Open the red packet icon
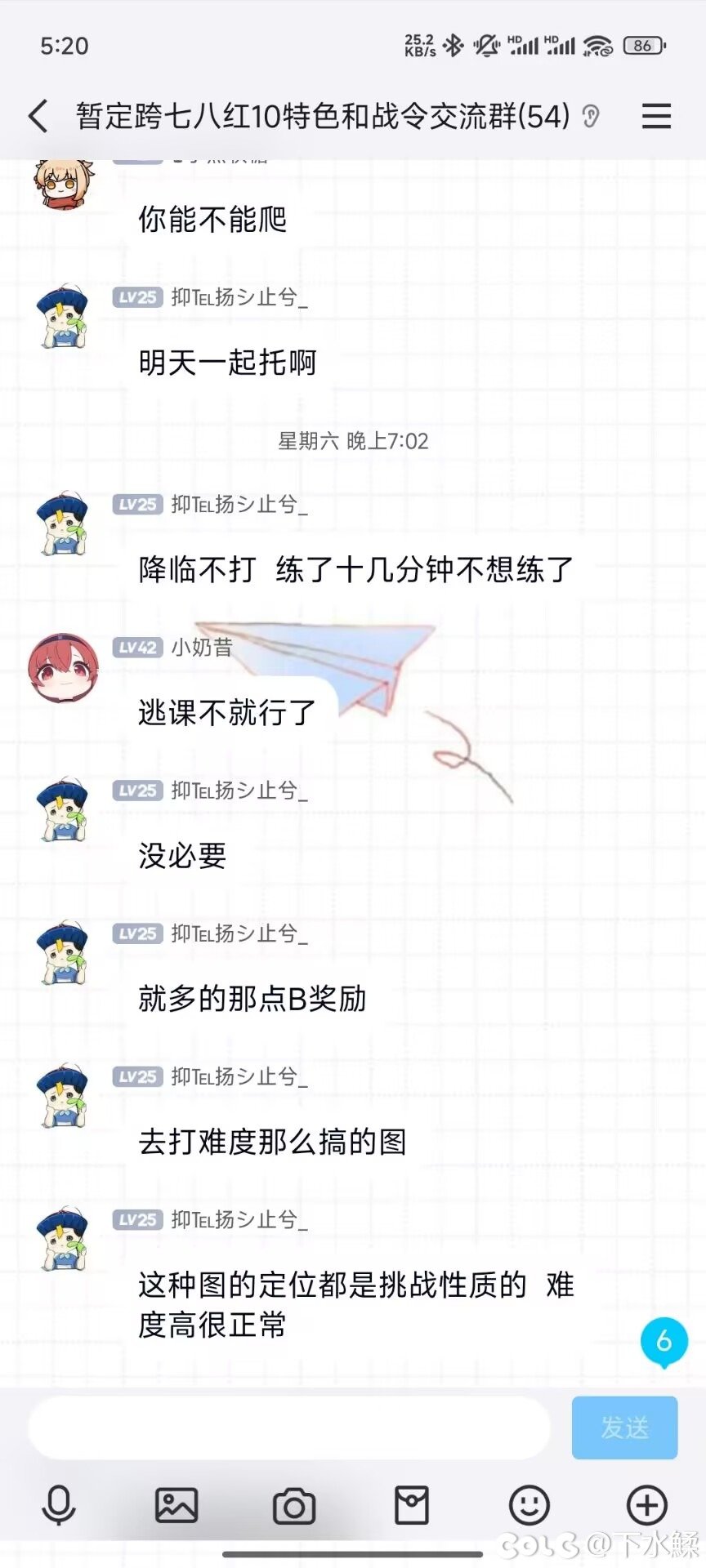This screenshot has height=1568, width=706. coord(412,1506)
